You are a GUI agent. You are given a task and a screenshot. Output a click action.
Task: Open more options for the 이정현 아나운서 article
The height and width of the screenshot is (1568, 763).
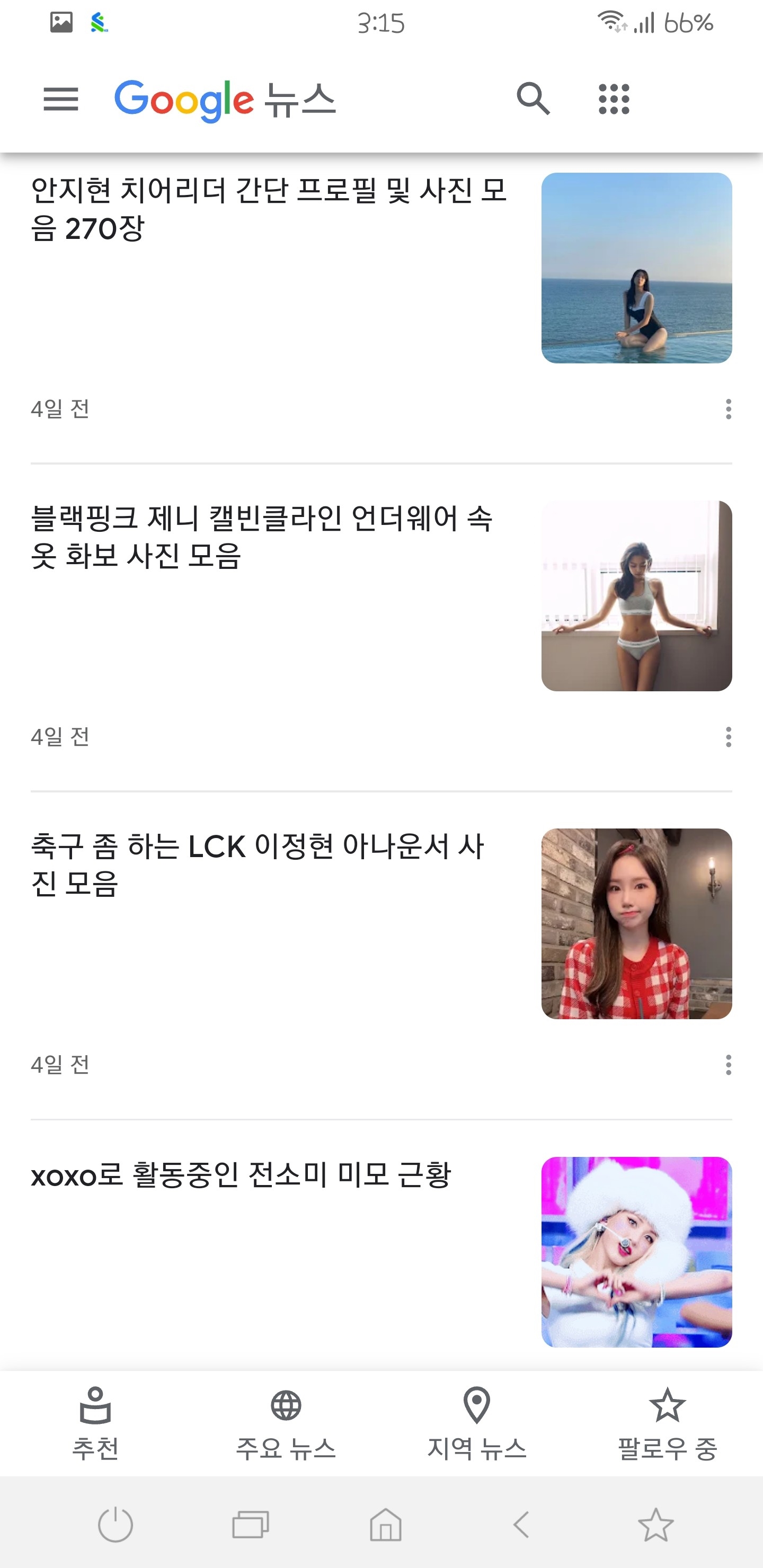coord(728,1065)
